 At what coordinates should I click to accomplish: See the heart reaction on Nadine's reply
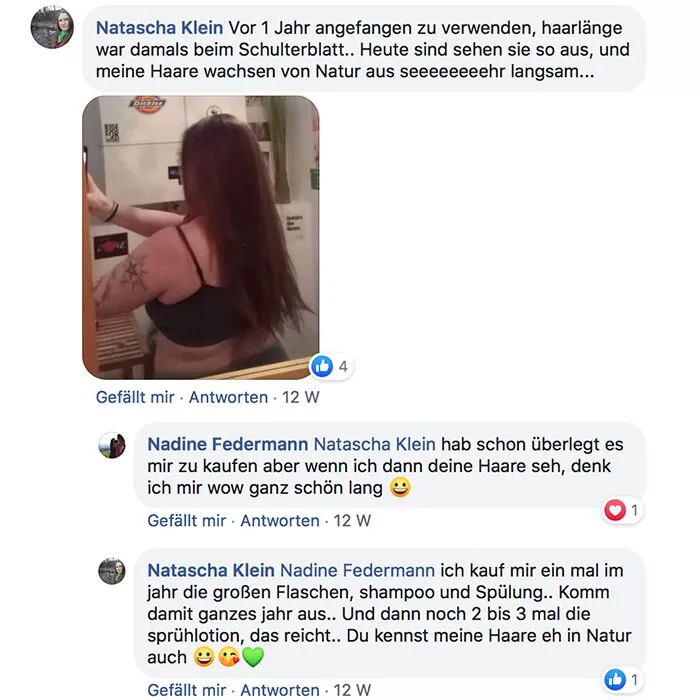(622, 511)
